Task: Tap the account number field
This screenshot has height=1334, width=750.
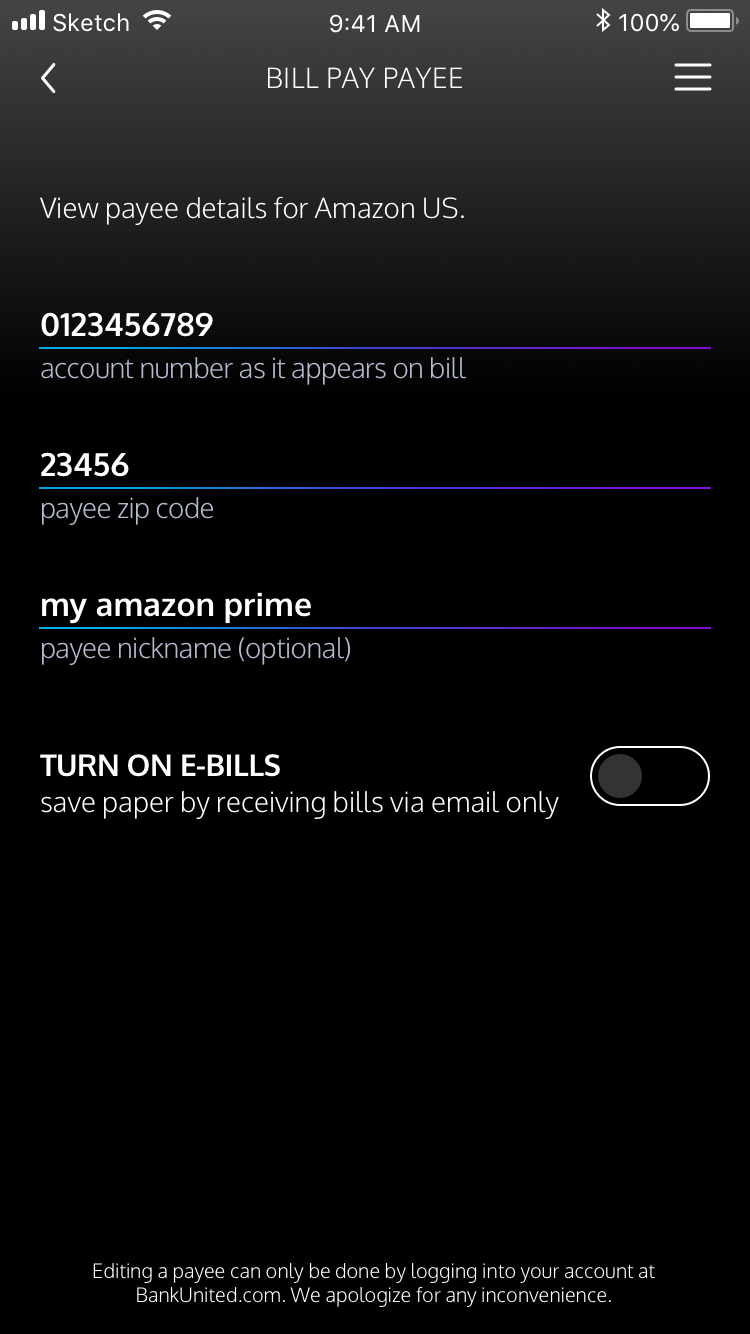Action: (x=374, y=325)
